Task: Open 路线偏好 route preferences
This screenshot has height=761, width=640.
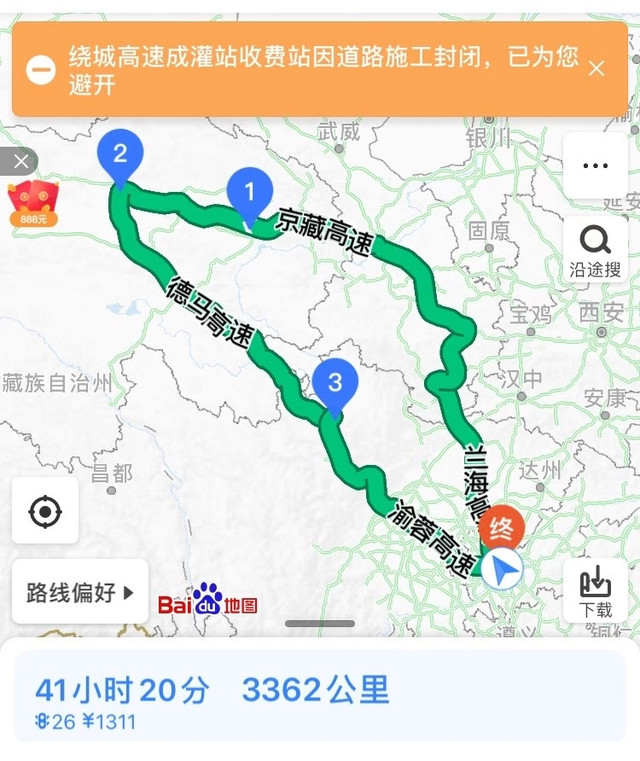Action: [x=80, y=592]
